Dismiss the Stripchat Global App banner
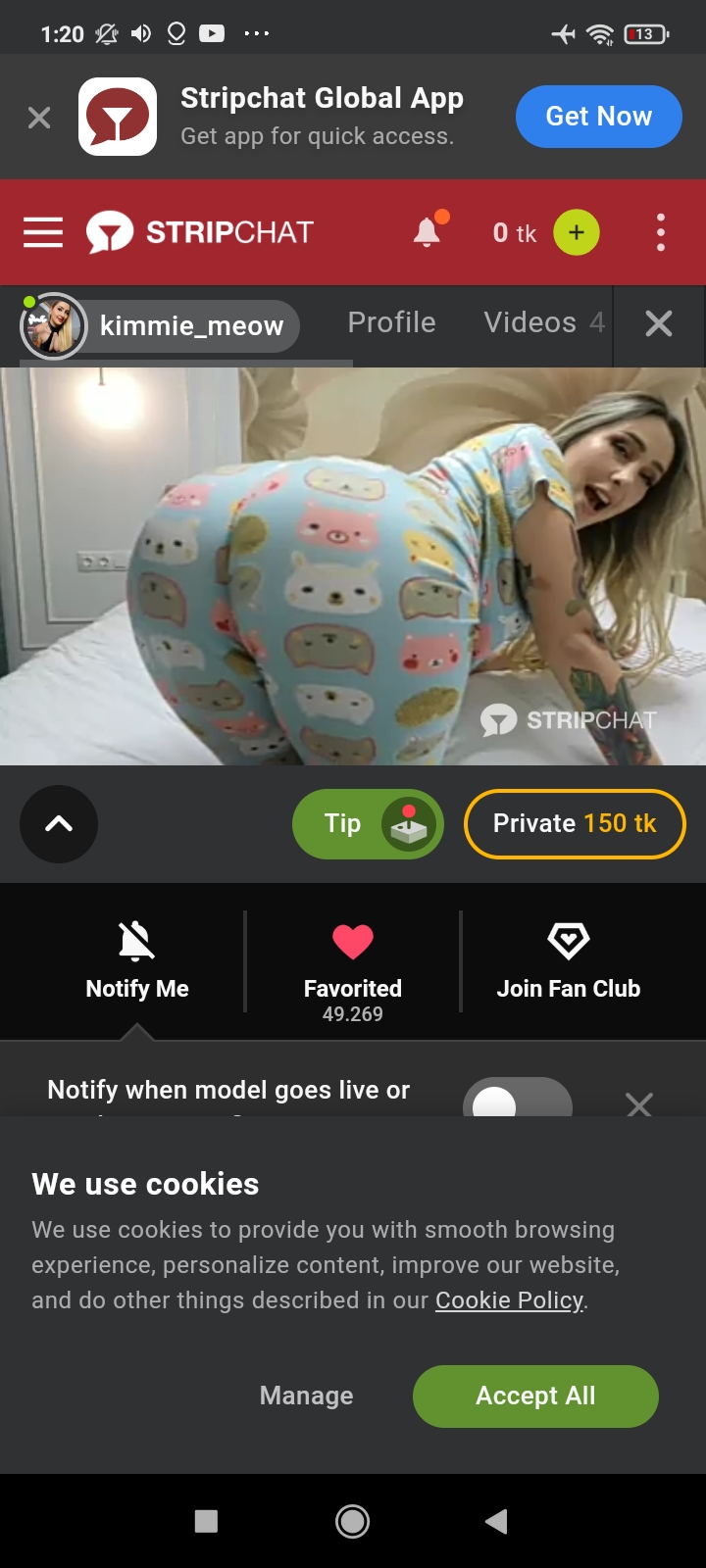This screenshot has height=1568, width=706. click(39, 119)
